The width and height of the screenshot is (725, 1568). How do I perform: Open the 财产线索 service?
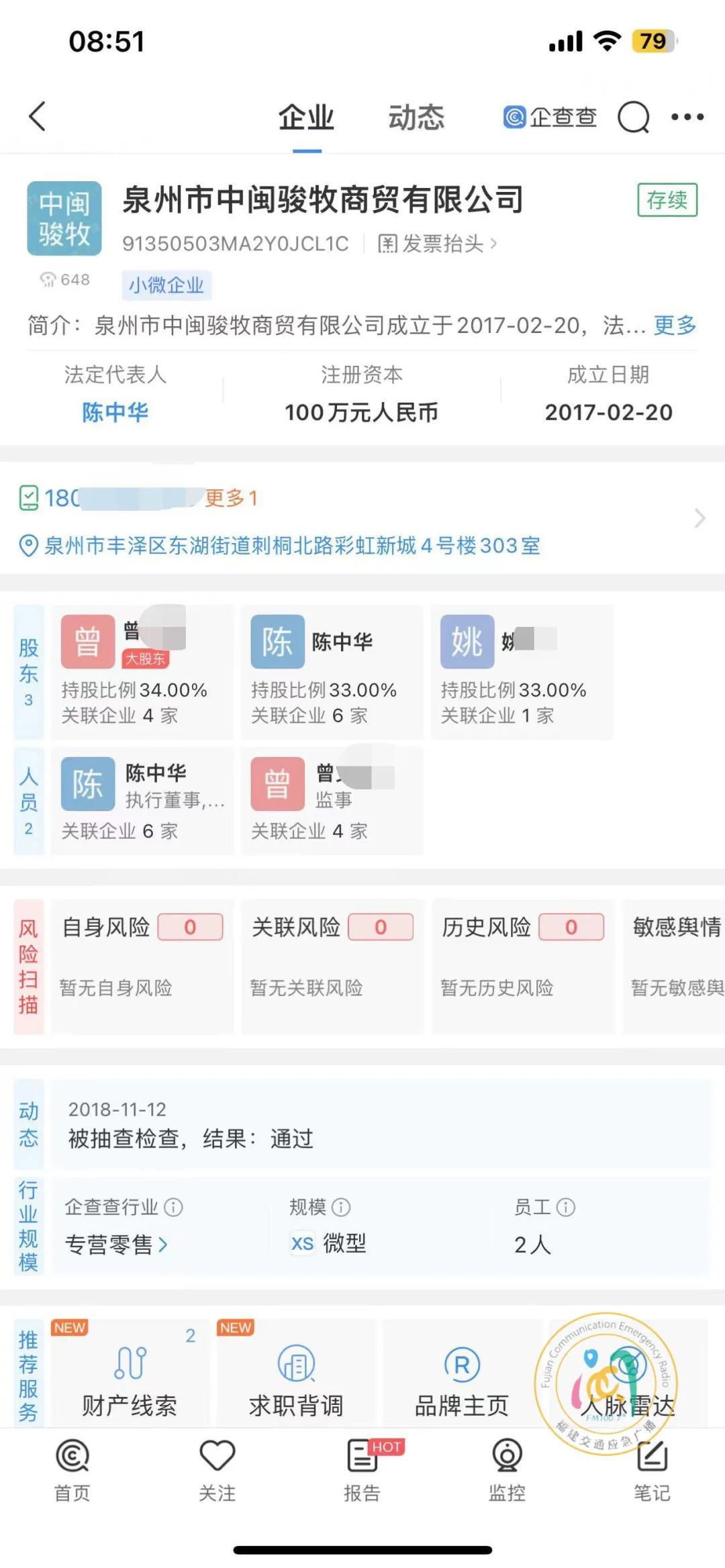(130, 1379)
